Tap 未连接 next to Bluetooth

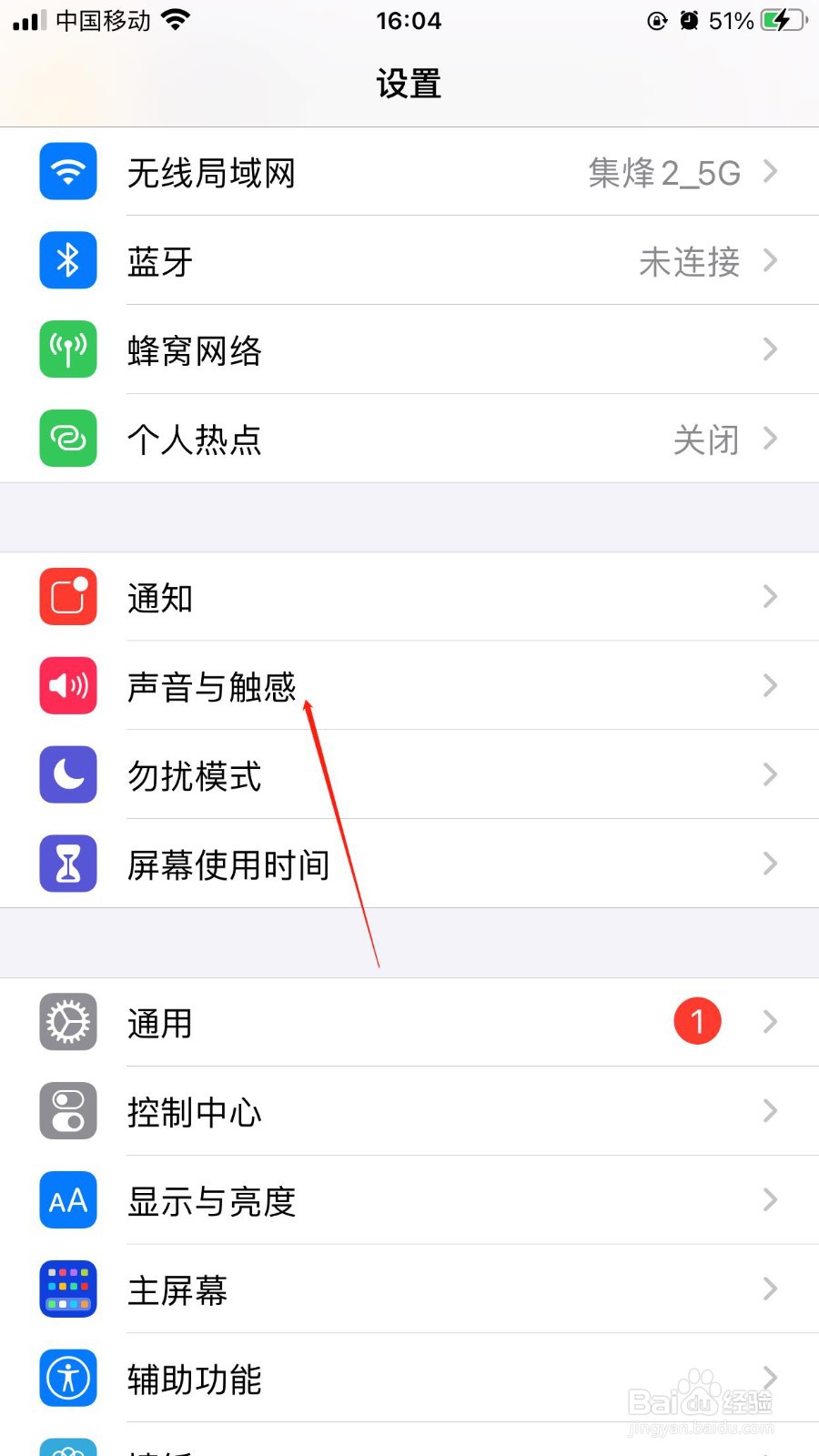point(689,262)
